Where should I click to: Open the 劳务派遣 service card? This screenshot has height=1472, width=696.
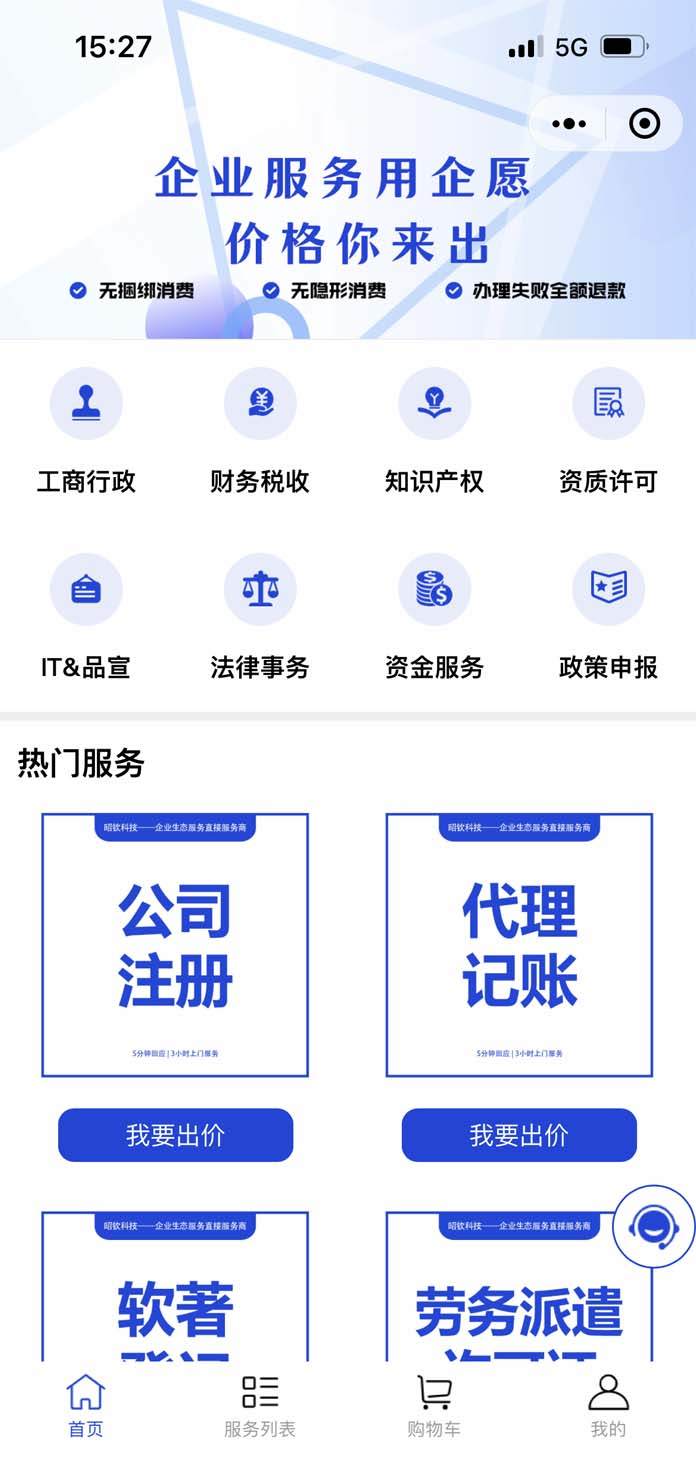[x=520, y=1286]
